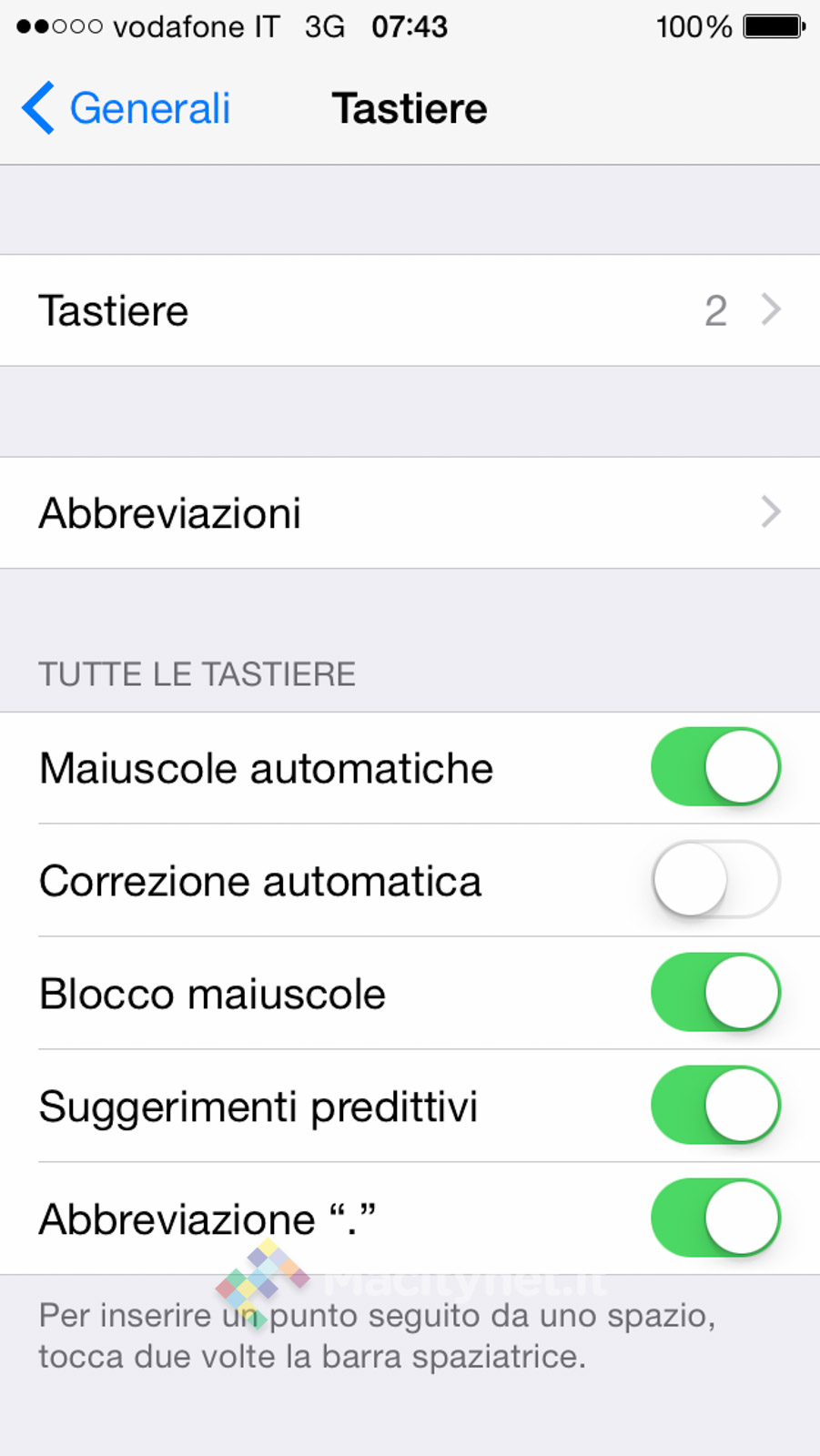This screenshot has height=1456, width=820.
Task: Toggle Suggerimenti predittivi off
Action: (715, 1106)
